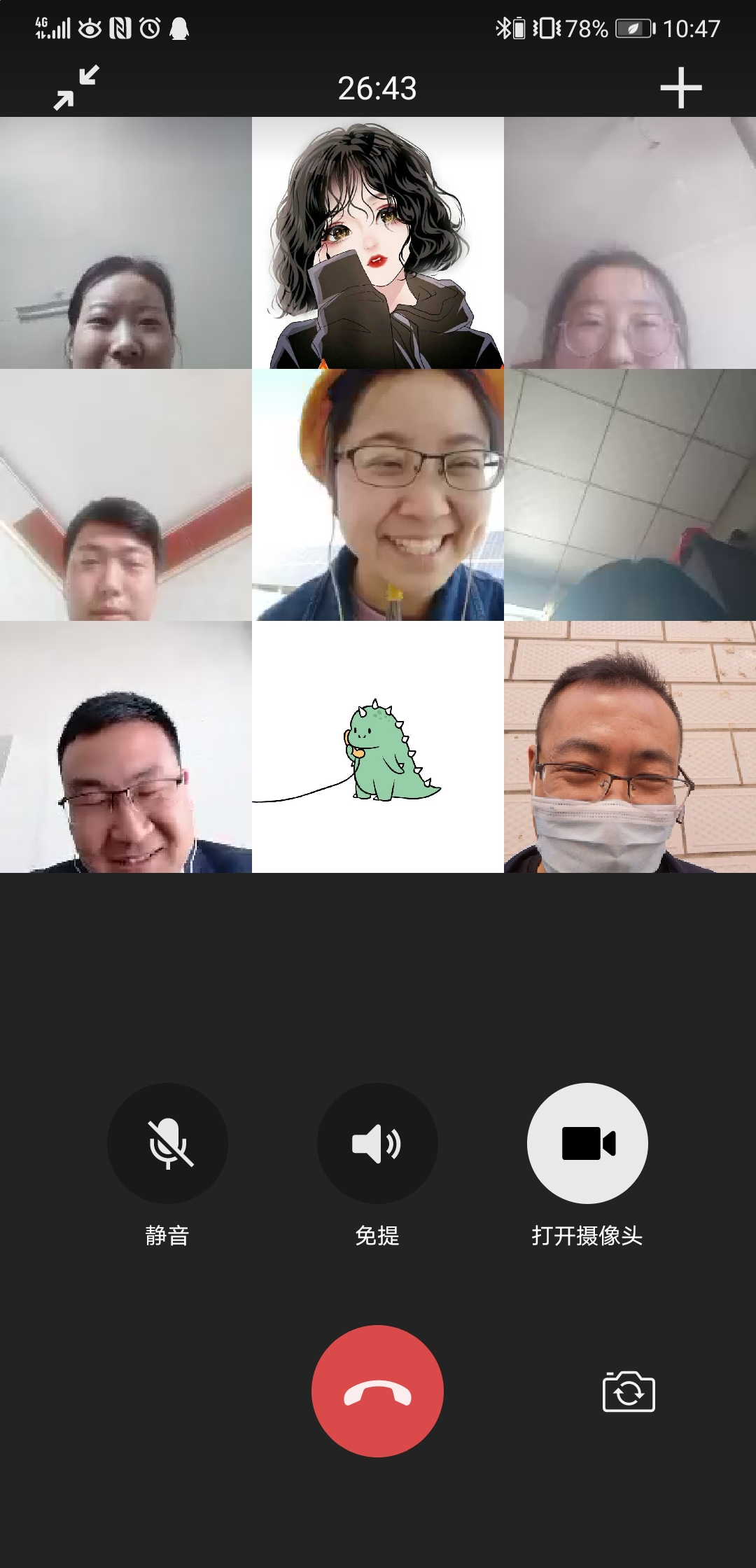This screenshot has width=756, height=1568.
Task: Select the video tile showing the ceiling
Action: (x=630, y=495)
